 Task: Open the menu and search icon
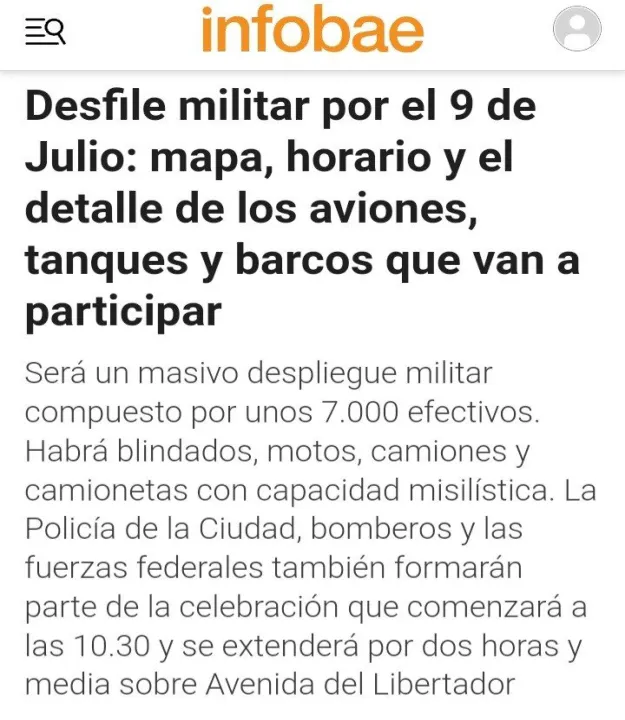point(45,32)
